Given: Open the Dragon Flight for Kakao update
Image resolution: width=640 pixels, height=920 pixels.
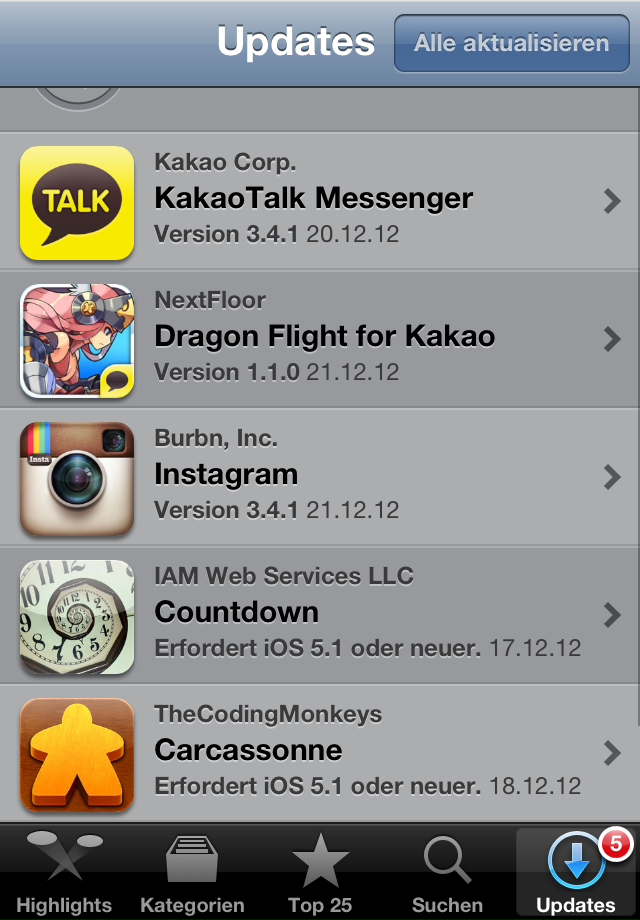Looking at the screenshot, I should (320, 339).
